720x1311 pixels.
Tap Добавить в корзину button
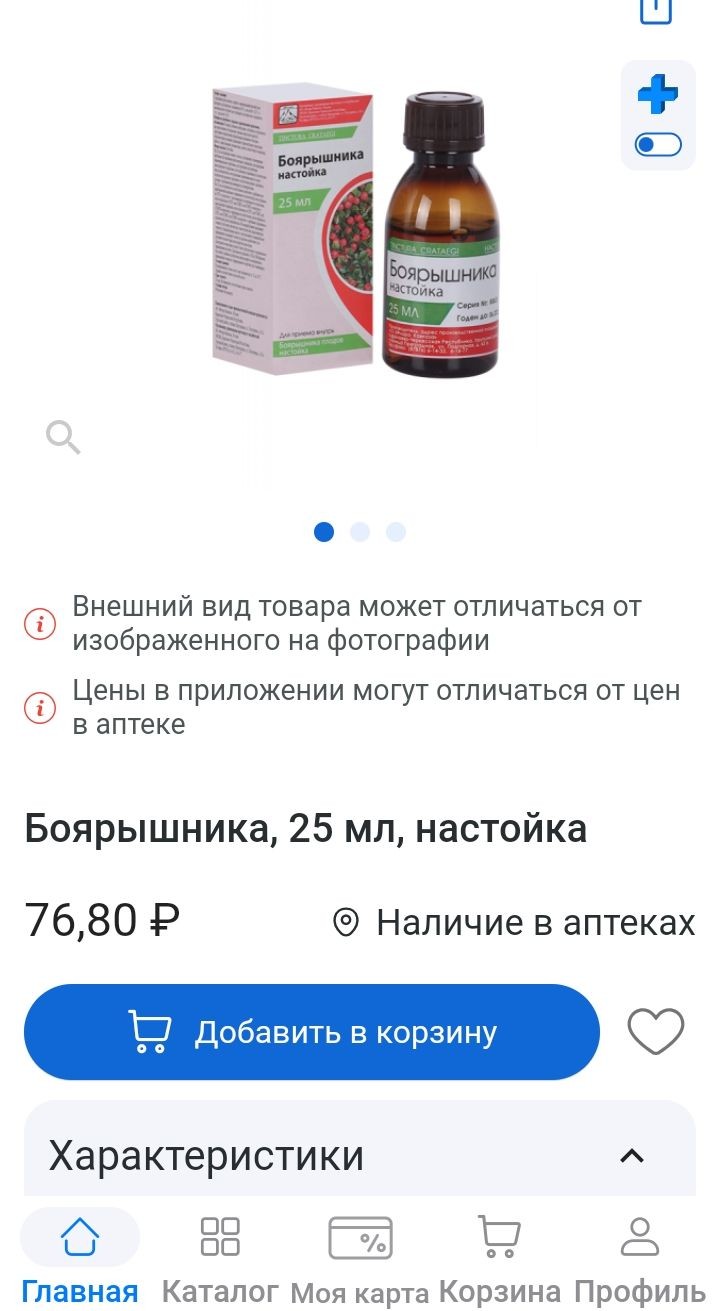(x=312, y=1032)
